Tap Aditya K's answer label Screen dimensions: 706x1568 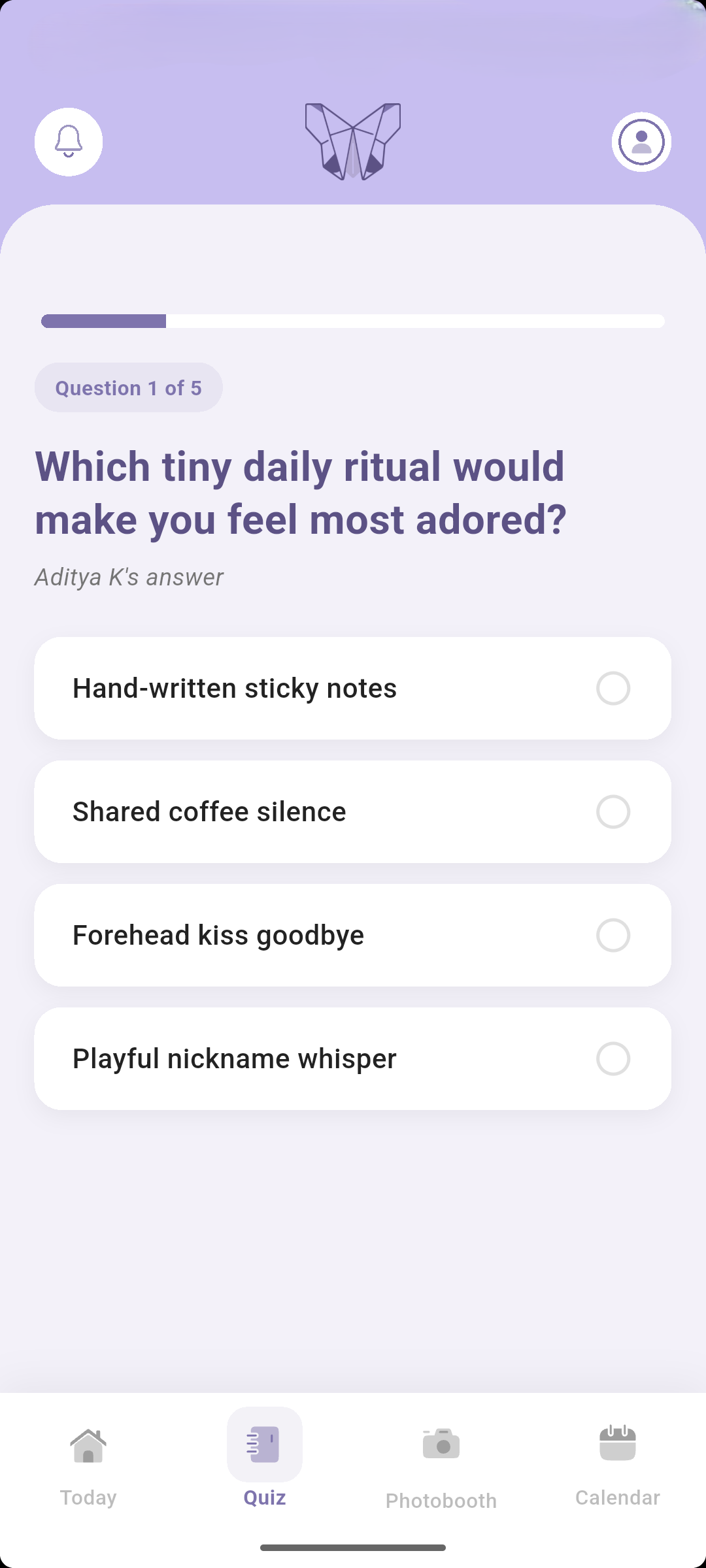pos(128,576)
